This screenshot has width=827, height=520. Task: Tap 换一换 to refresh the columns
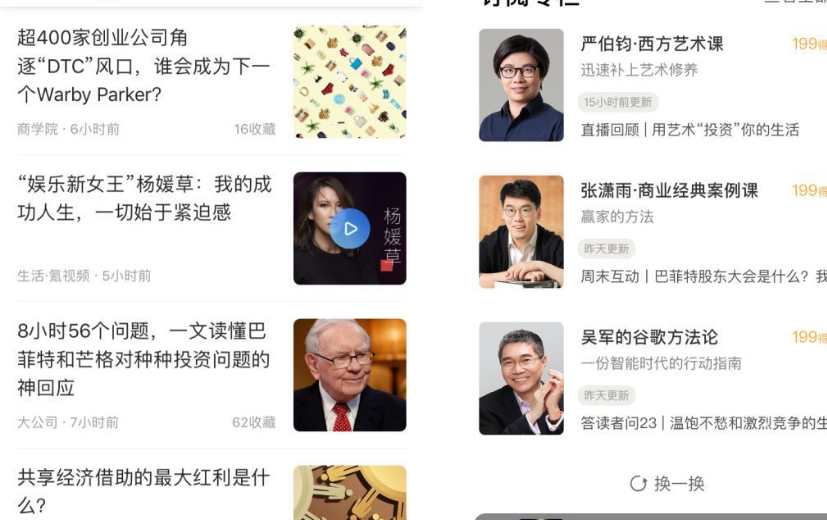click(668, 484)
